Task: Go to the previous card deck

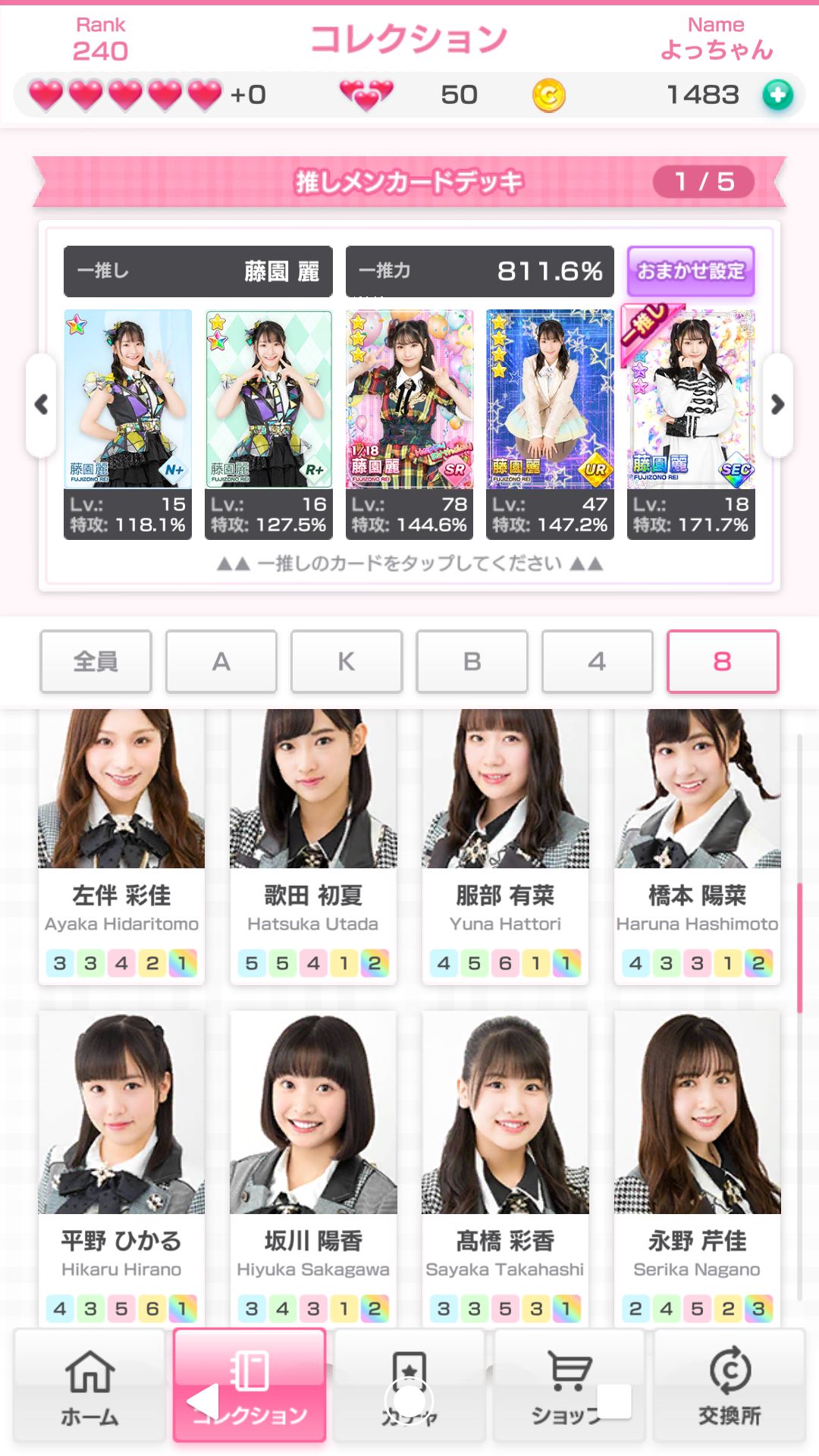Action: 42,405
